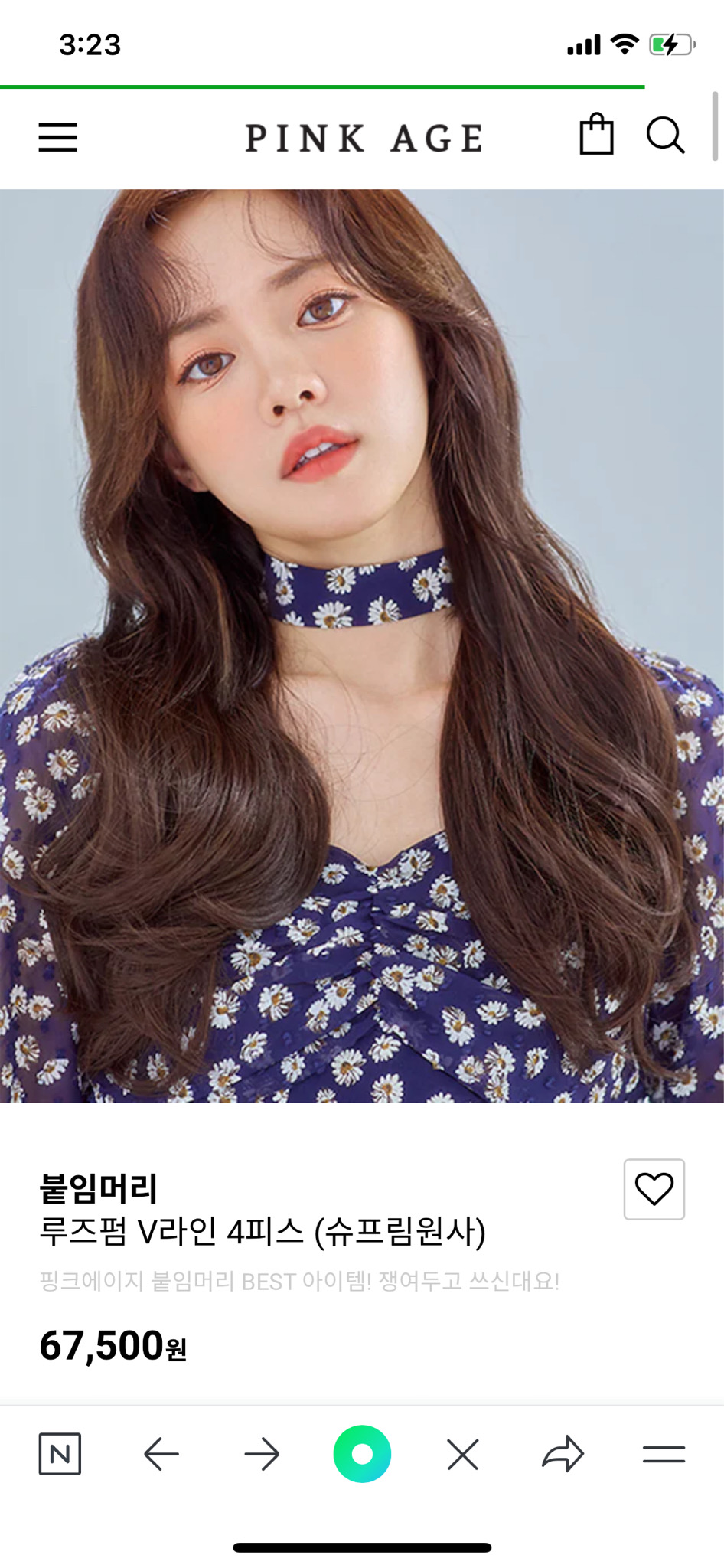
Task: Activate the green Naver GreenDot button
Action: (362, 1454)
